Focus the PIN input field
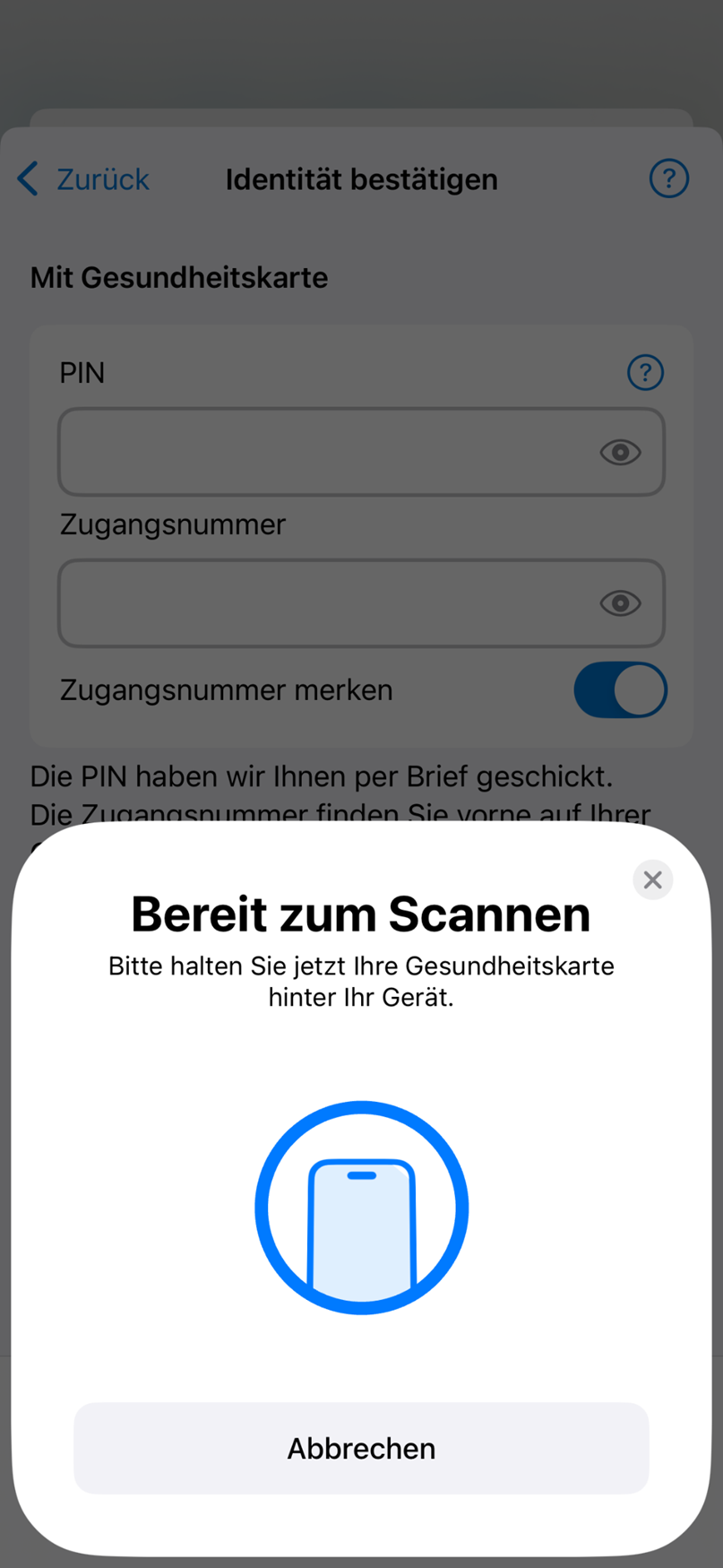Viewport: 723px width, 1568px height. [323, 452]
